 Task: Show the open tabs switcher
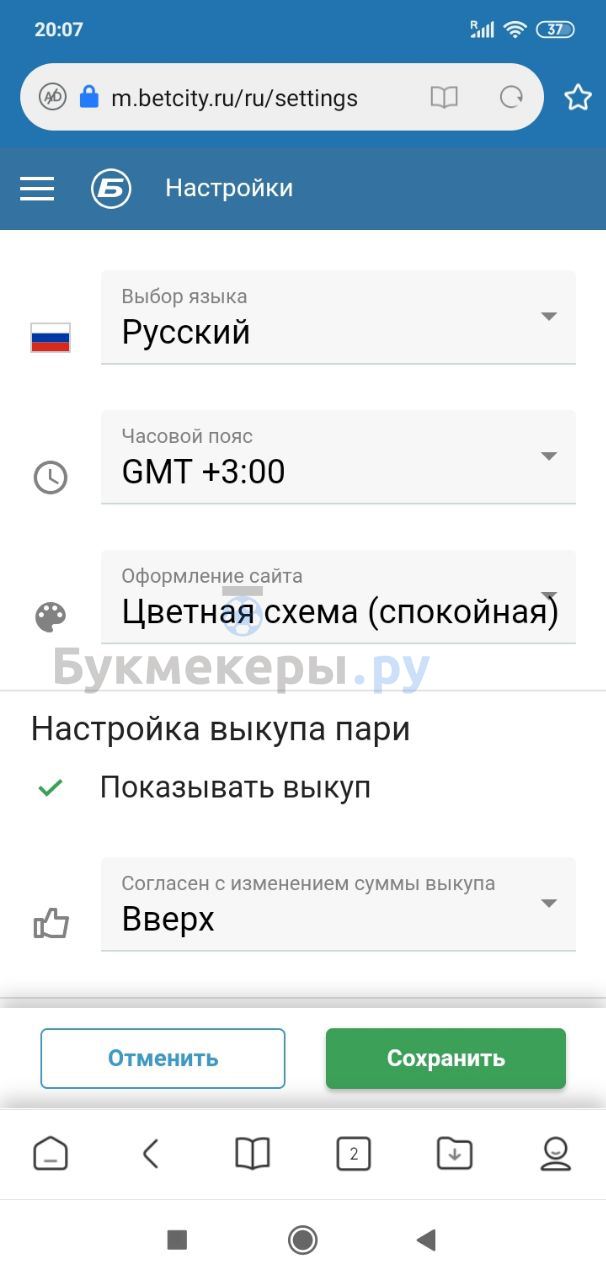click(353, 1154)
